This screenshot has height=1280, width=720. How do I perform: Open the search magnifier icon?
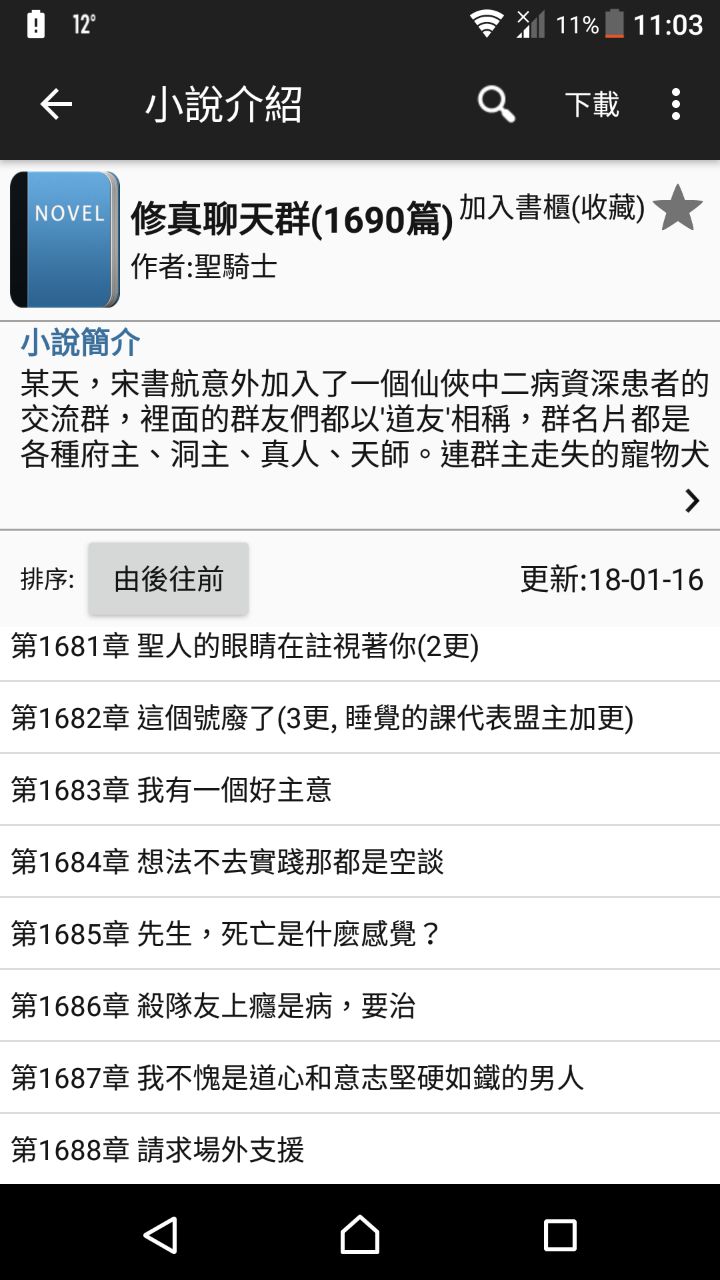[x=496, y=104]
